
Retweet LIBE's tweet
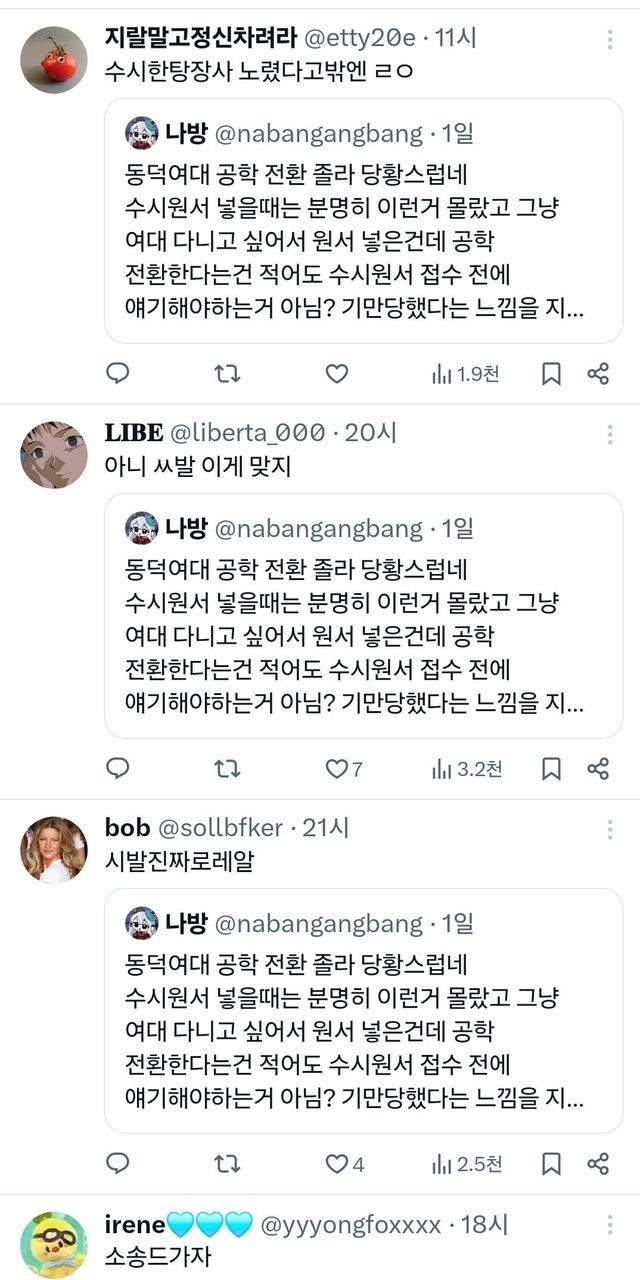point(227,769)
